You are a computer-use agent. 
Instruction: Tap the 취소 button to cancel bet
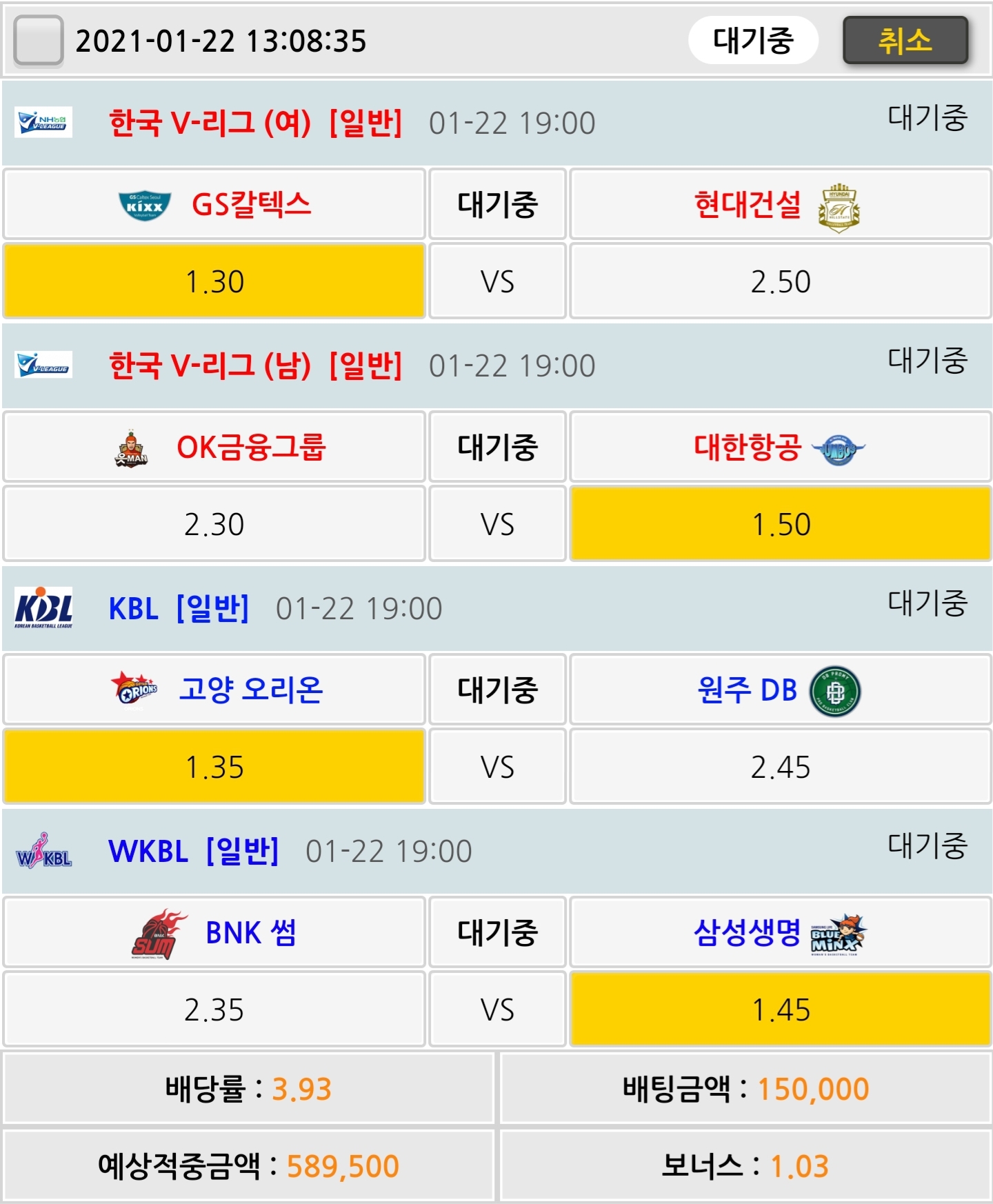tap(905, 41)
